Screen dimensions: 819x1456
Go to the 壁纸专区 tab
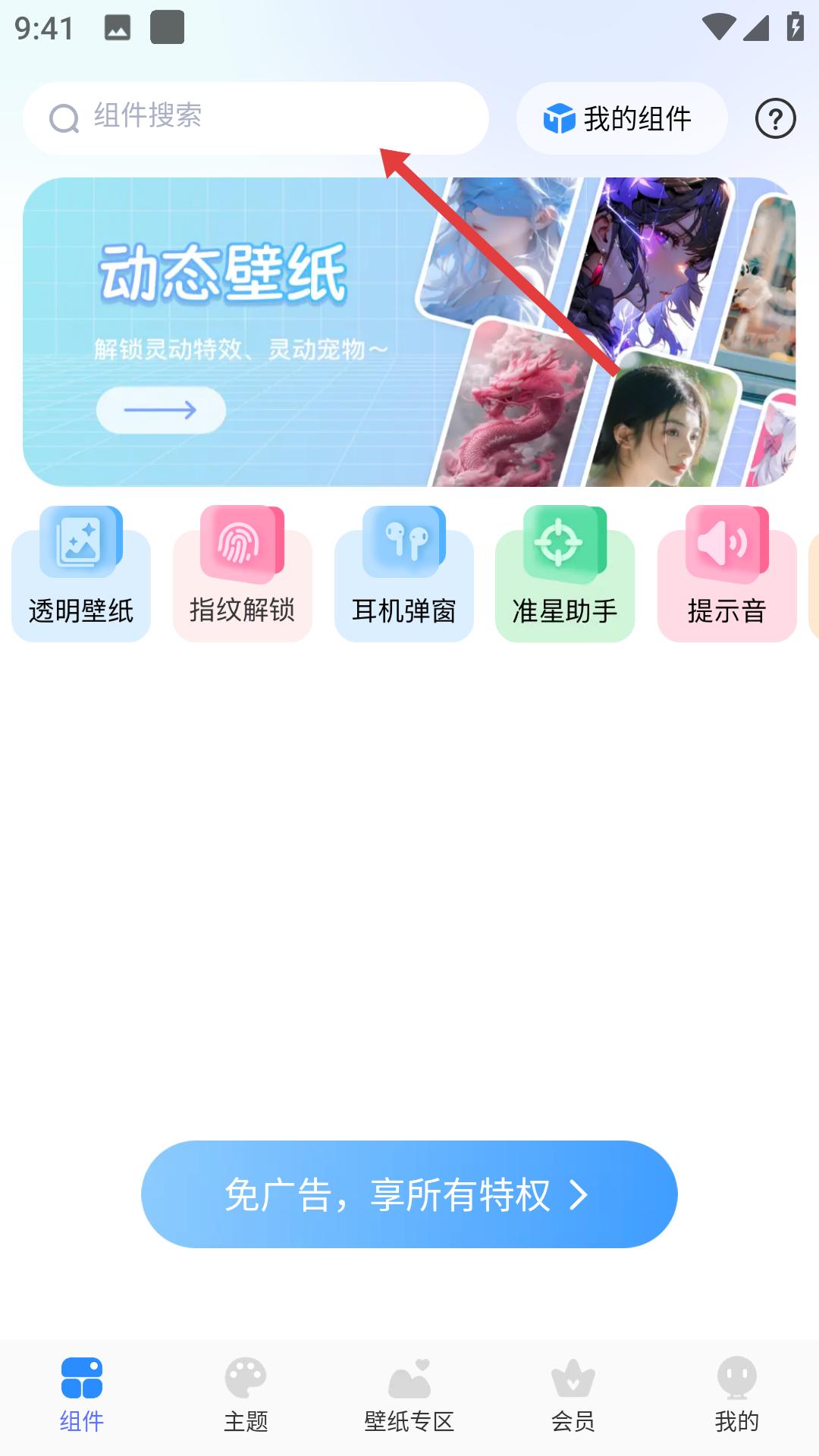[409, 1395]
